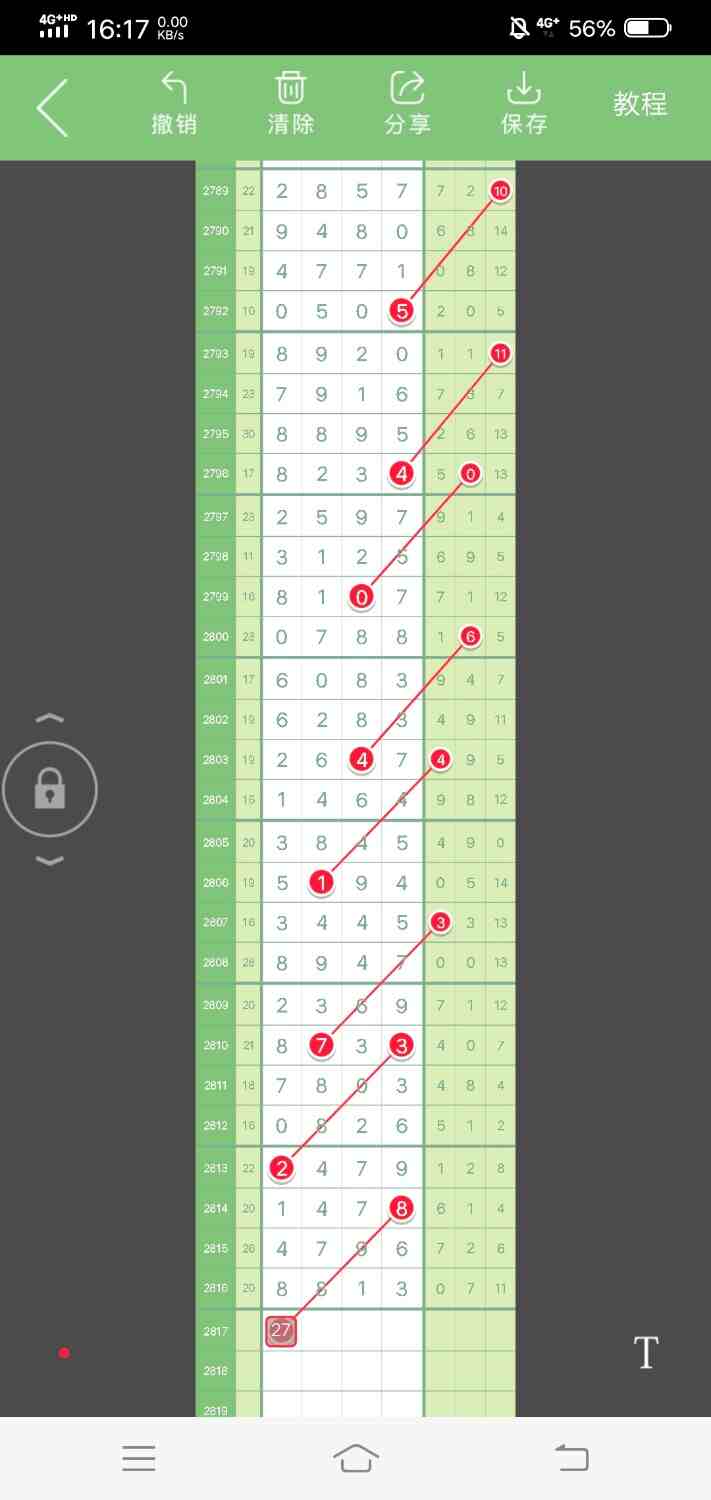Tap the up chevron above the lock
The height and width of the screenshot is (1500, 711).
pyautogui.click(x=50, y=718)
